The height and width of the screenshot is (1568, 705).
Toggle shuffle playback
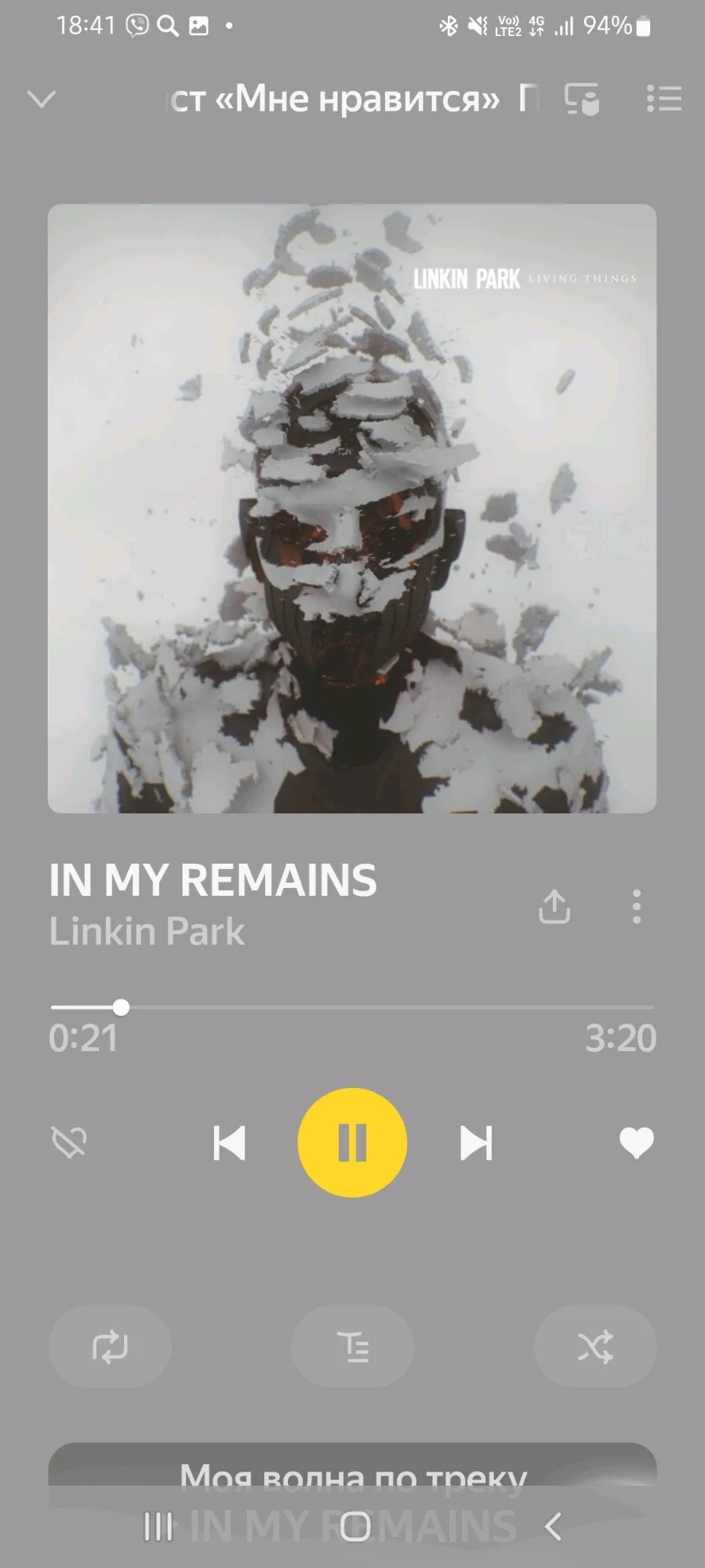click(595, 1347)
